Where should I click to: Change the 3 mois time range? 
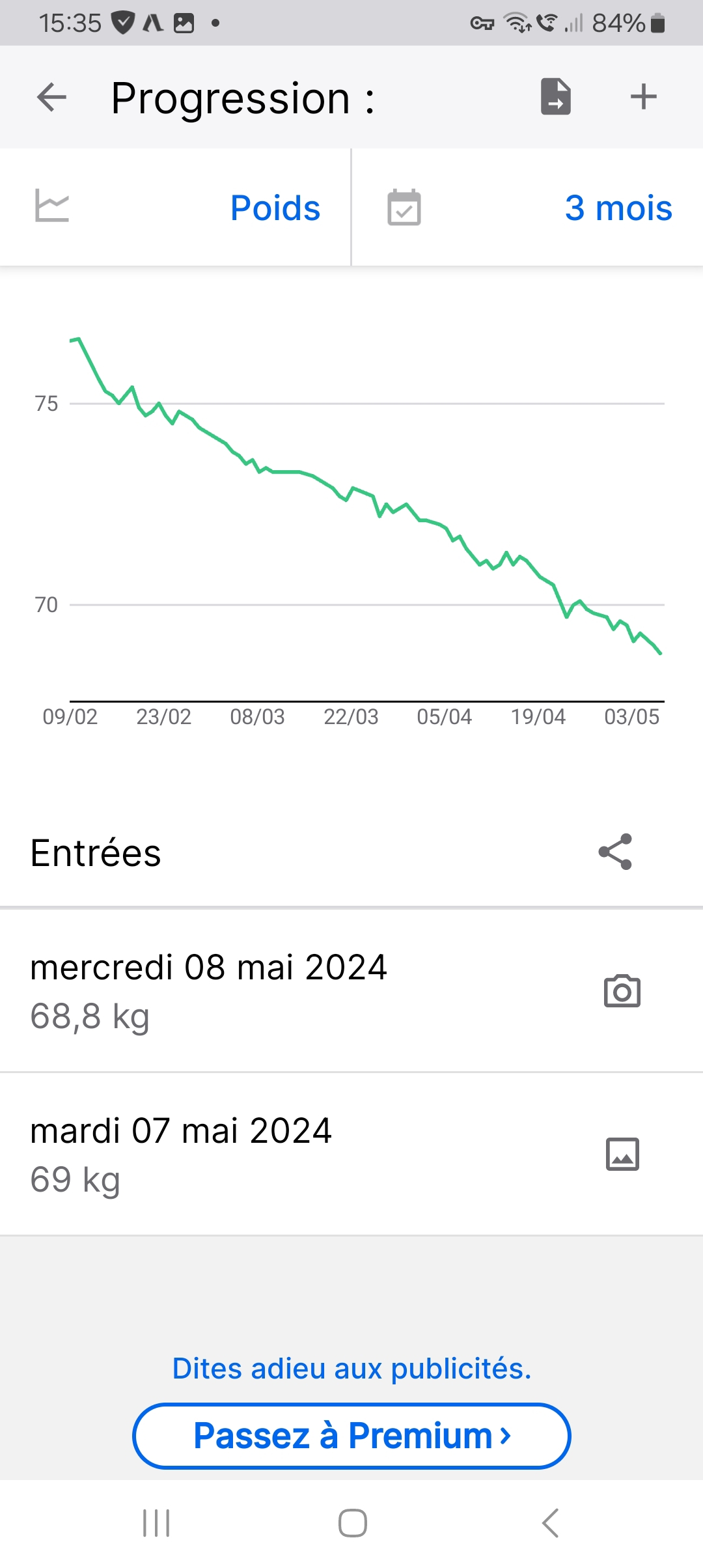[528, 207]
